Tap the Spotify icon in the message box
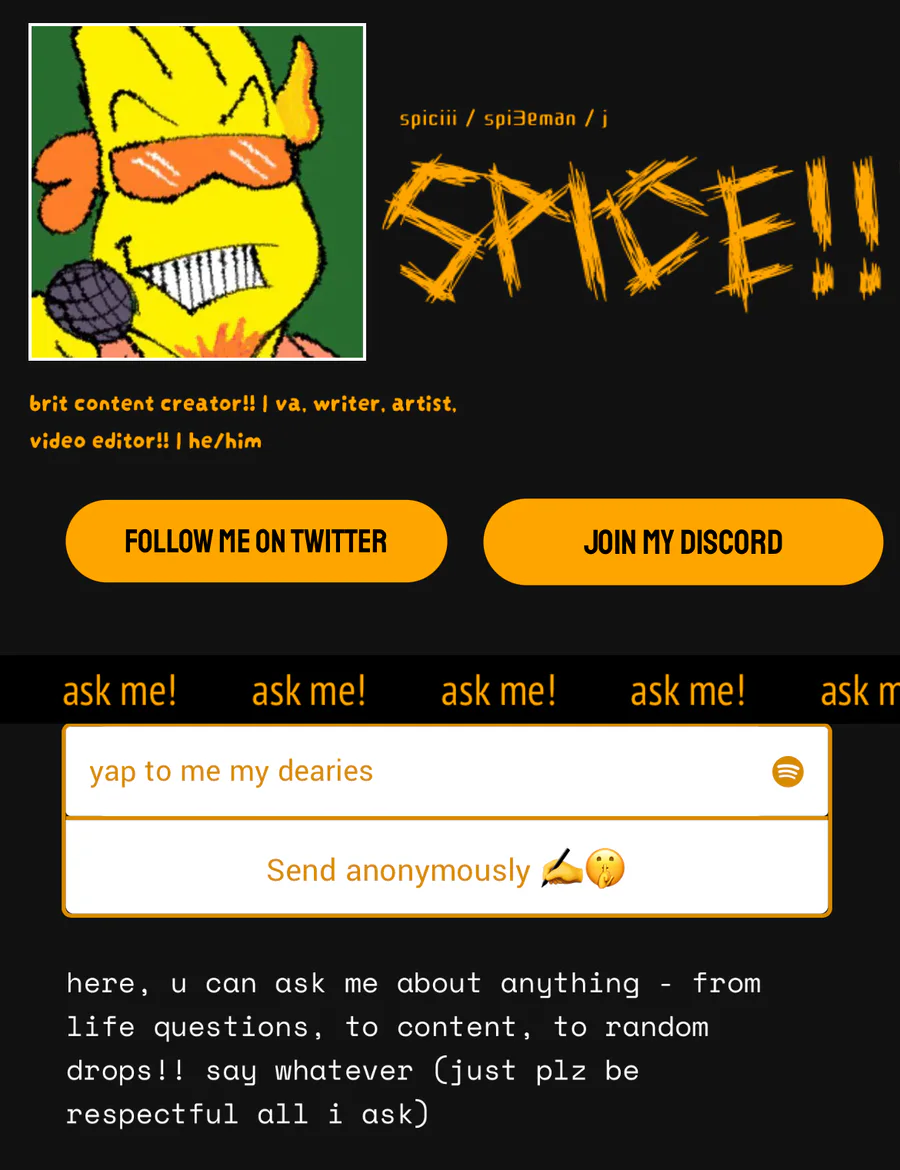This screenshot has width=900, height=1170. [788, 771]
